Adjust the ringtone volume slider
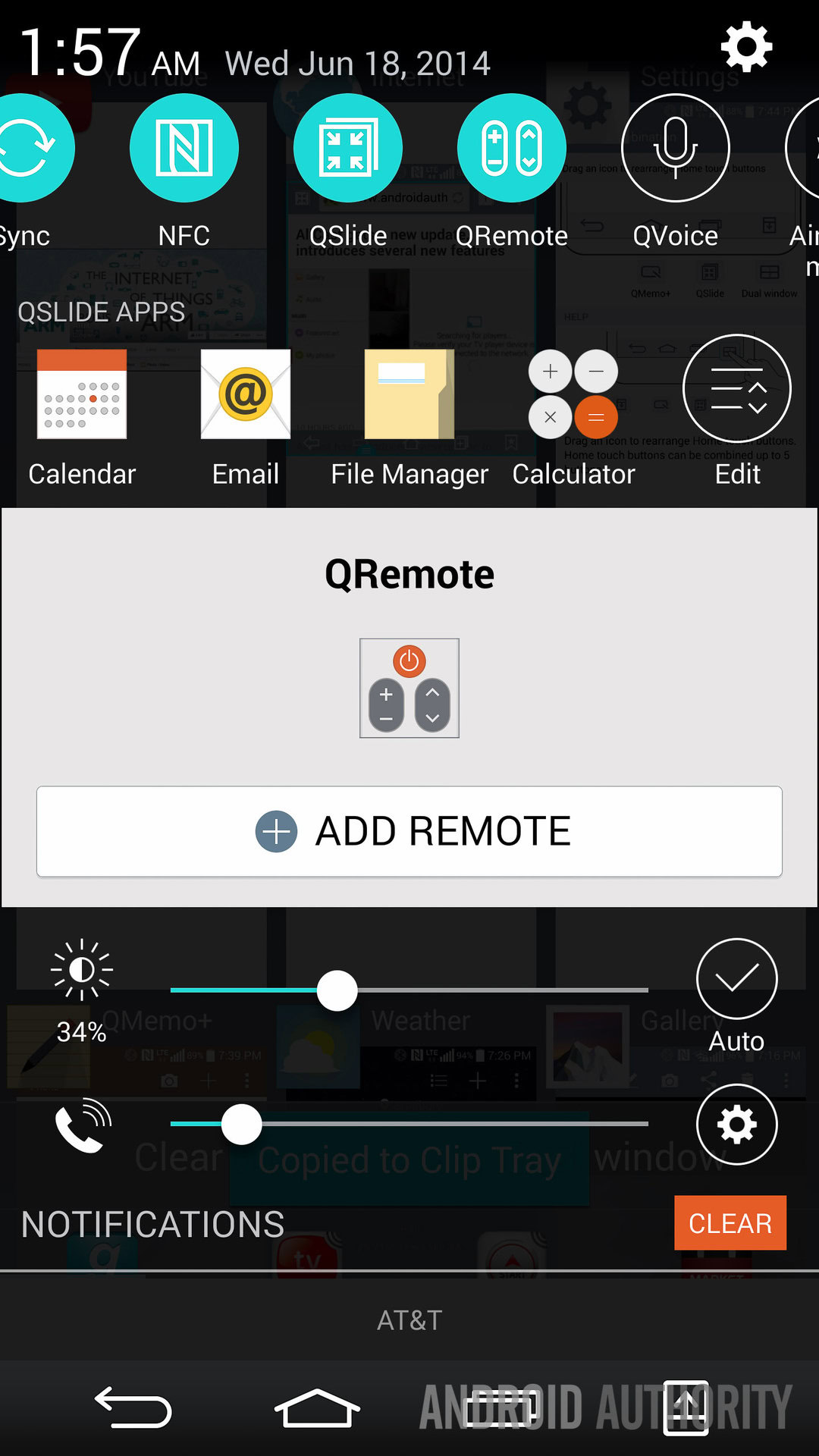Image resolution: width=819 pixels, height=1456 pixels. tap(242, 1124)
